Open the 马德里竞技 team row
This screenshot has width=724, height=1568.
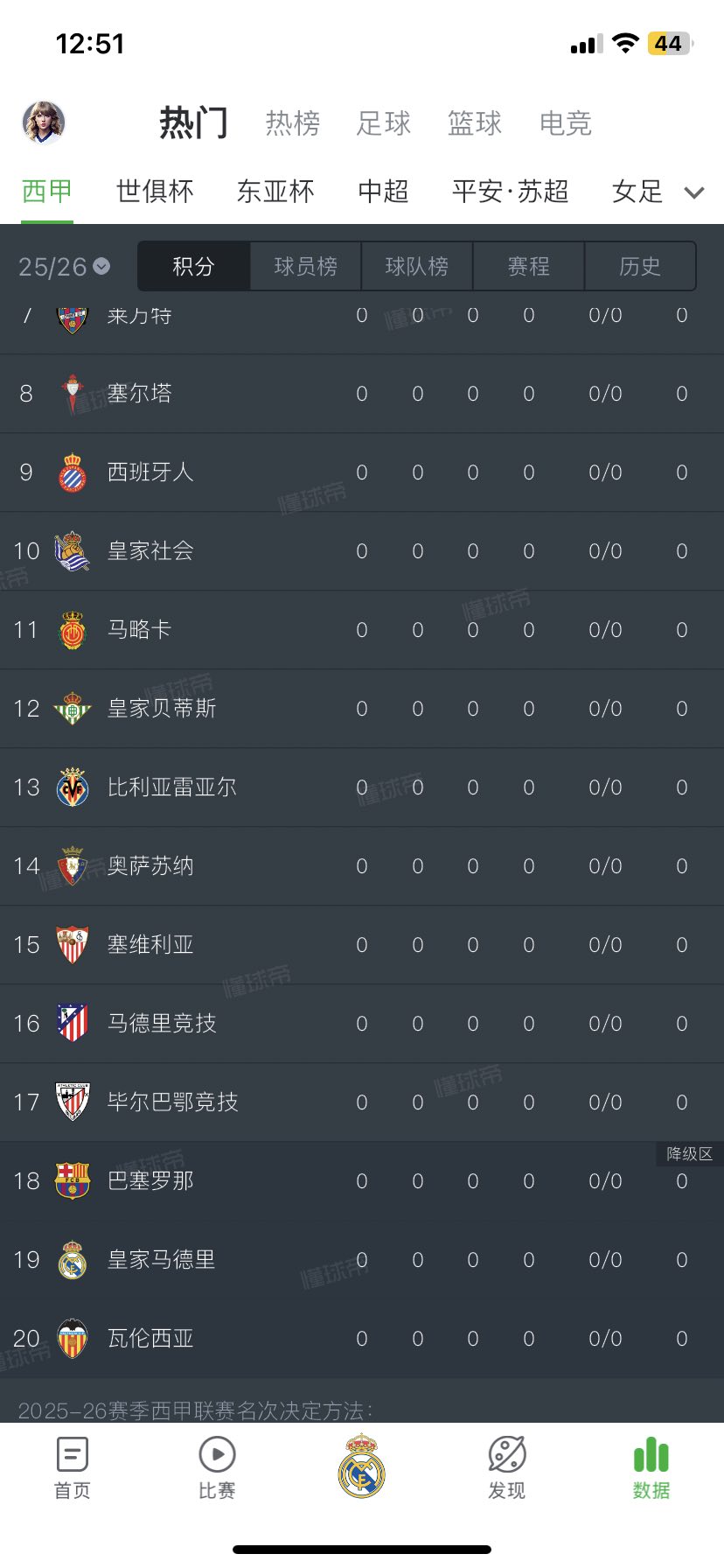[362, 1024]
